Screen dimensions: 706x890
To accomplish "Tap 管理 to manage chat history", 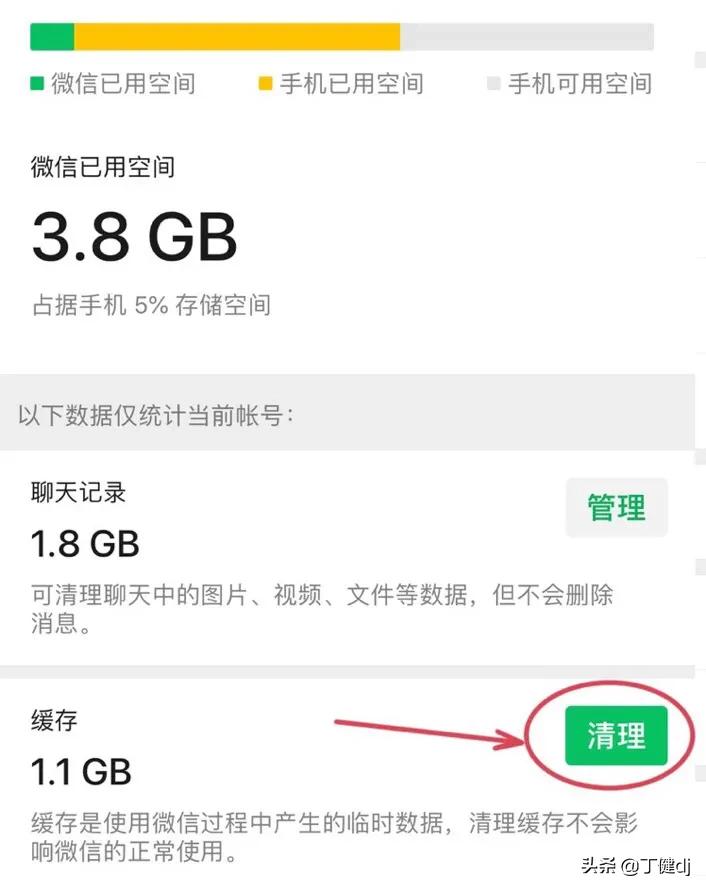I will 616,508.
